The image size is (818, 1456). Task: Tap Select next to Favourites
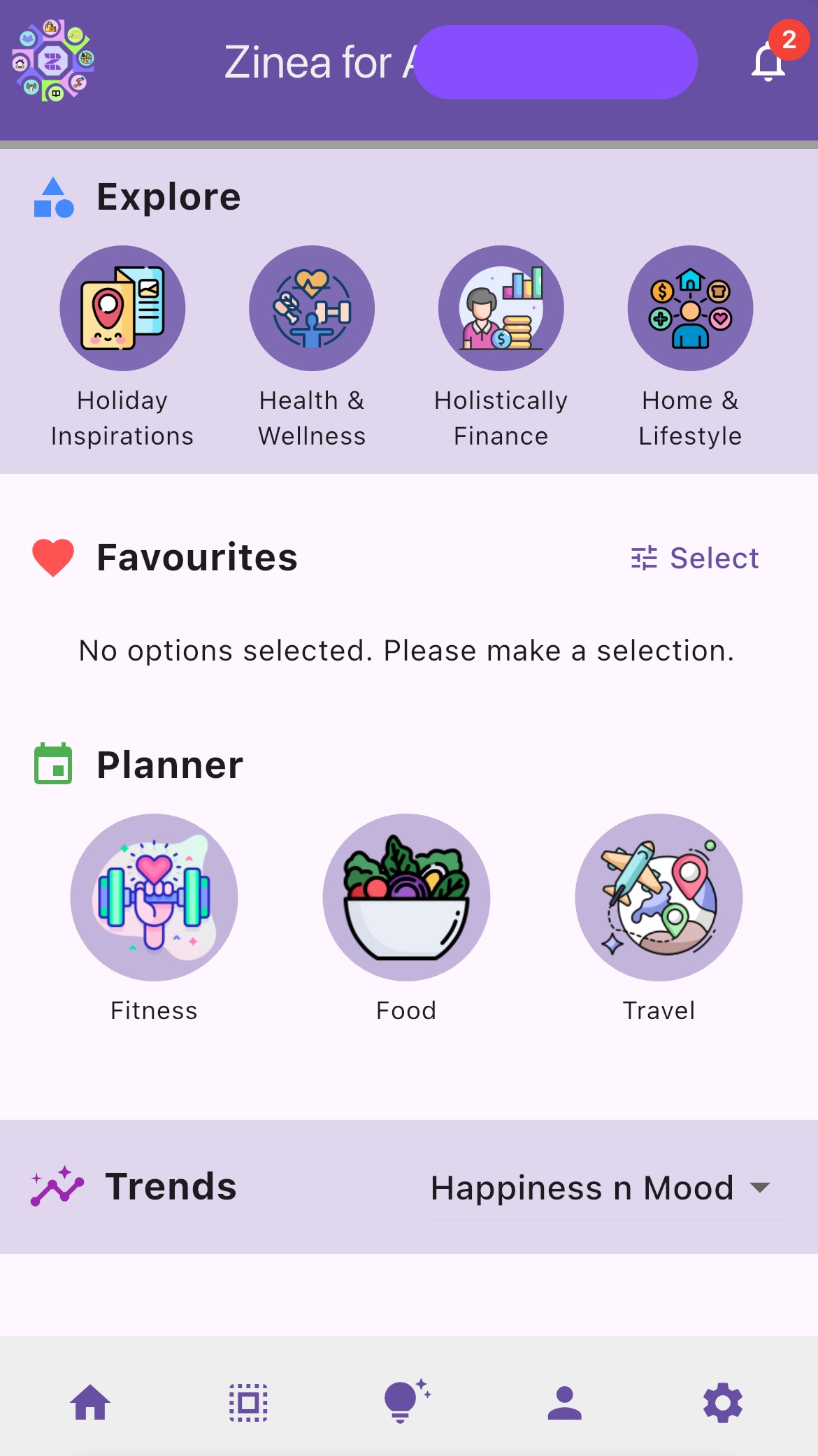click(x=695, y=558)
